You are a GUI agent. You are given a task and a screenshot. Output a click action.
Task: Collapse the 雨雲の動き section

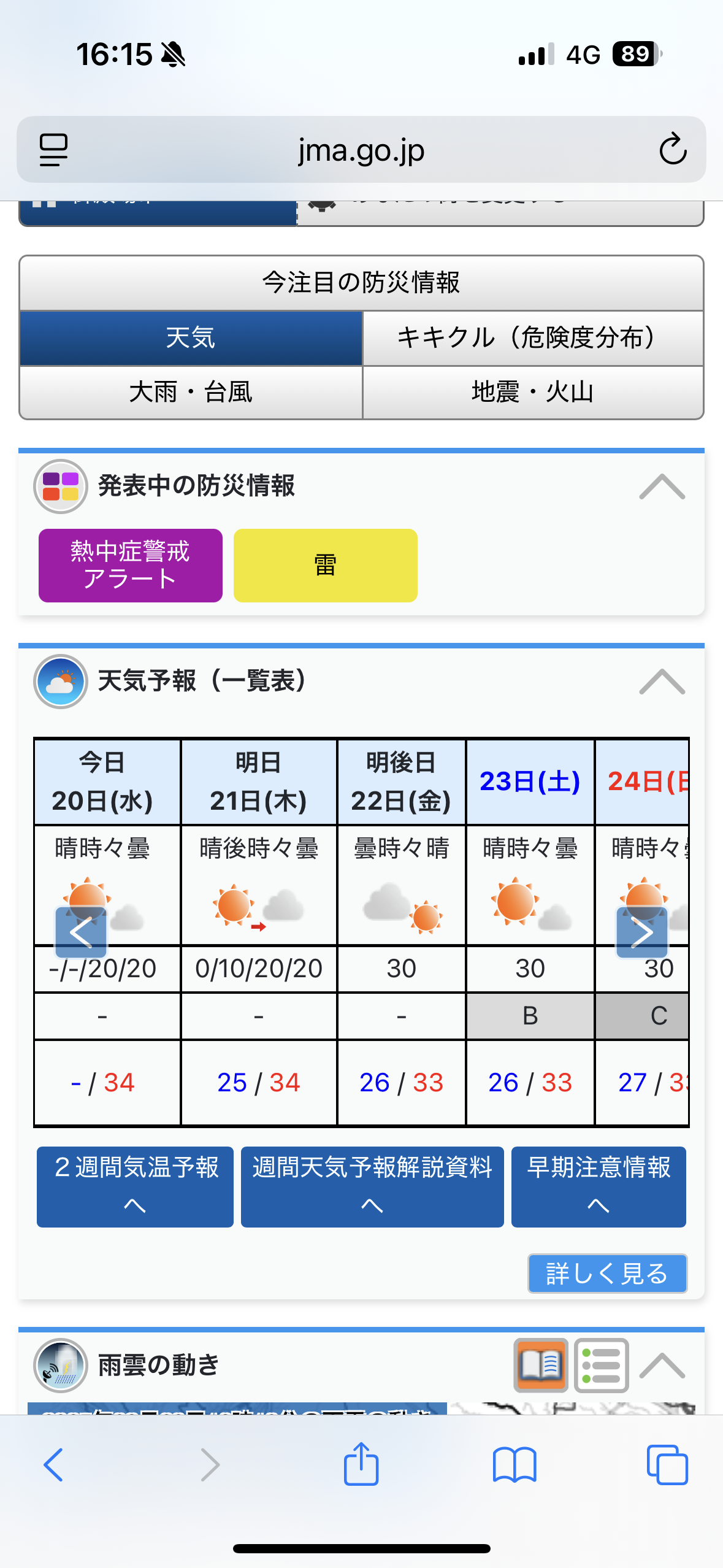click(x=662, y=1365)
